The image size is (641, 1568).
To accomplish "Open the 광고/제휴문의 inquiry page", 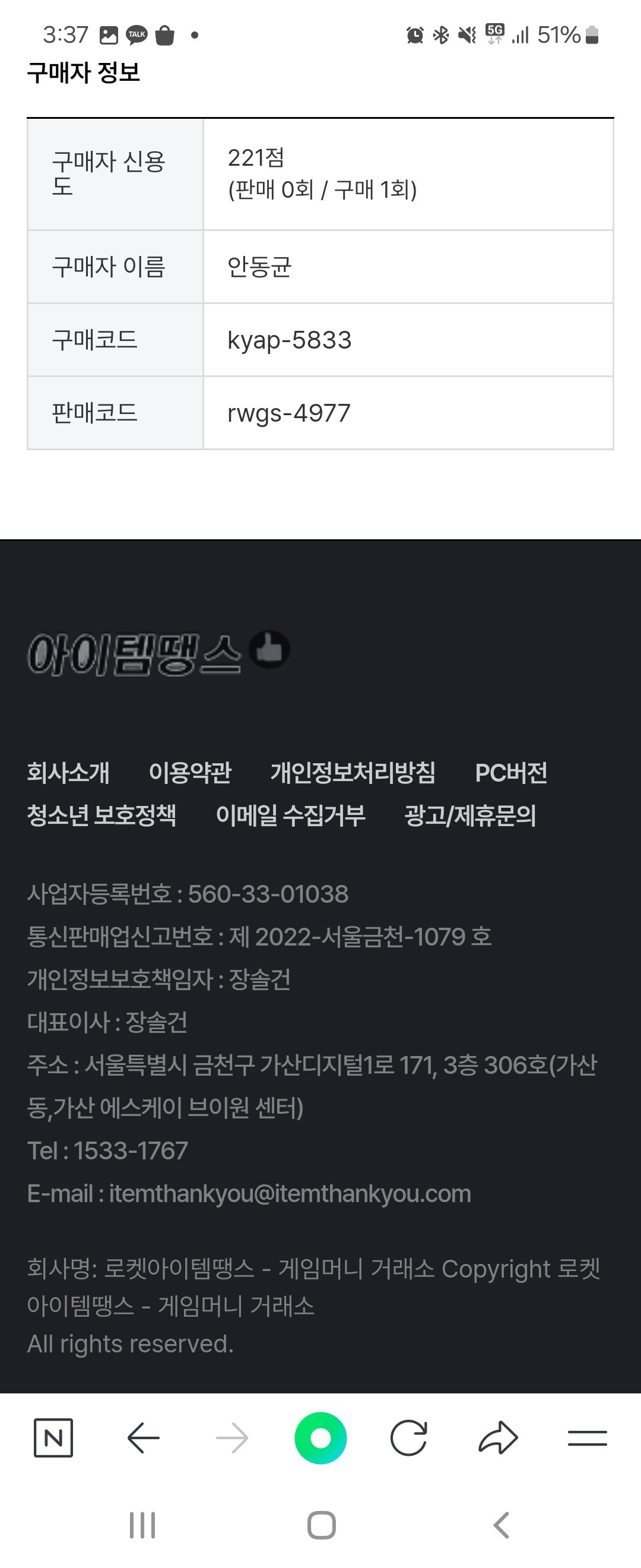I will [470, 815].
